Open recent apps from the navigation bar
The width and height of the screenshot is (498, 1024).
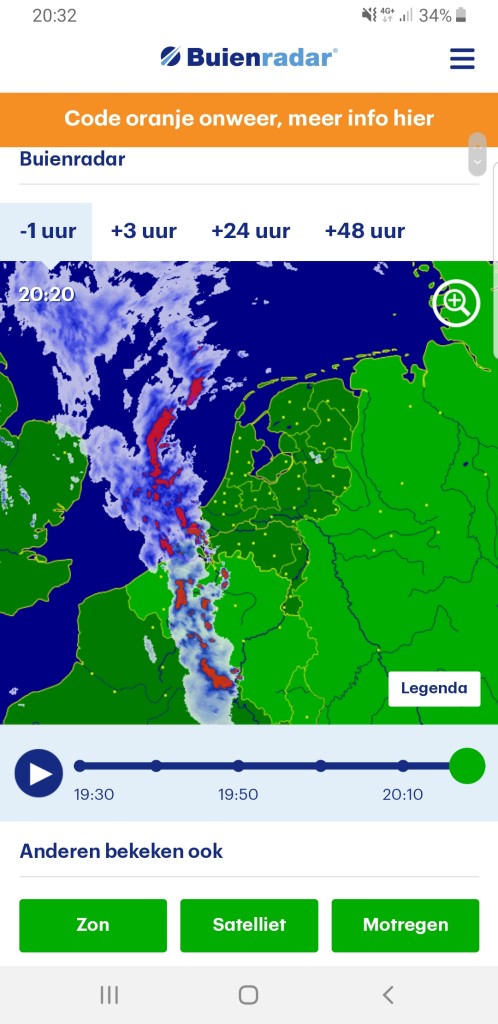109,995
